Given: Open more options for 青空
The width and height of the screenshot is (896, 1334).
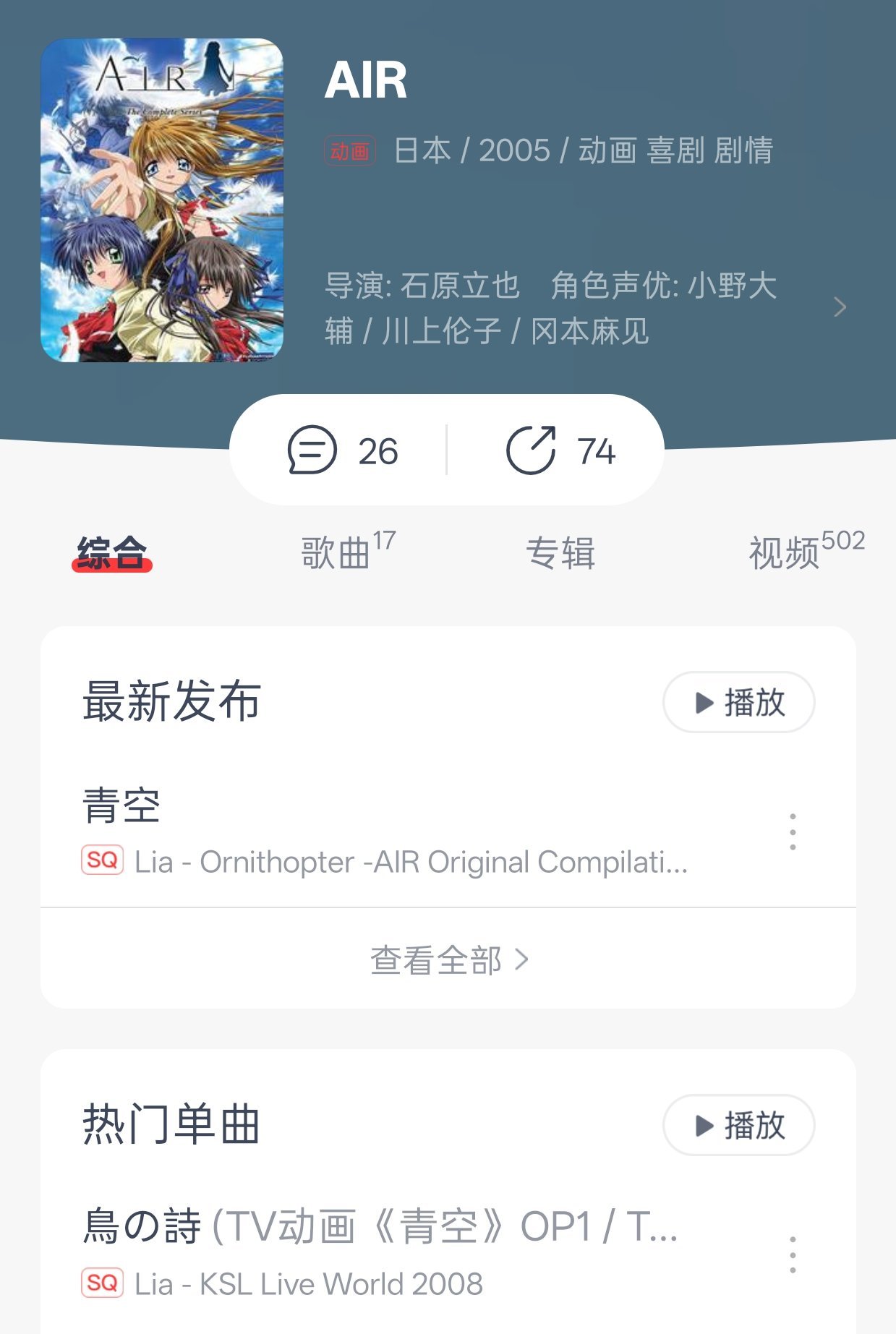Looking at the screenshot, I should click(x=793, y=831).
